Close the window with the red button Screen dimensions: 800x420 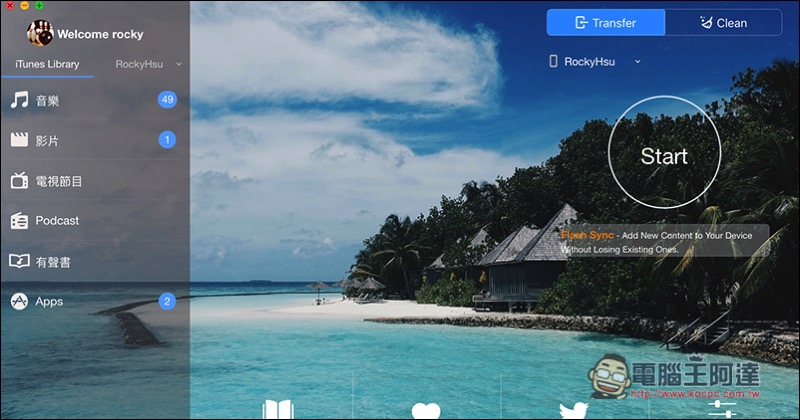(x=7, y=6)
